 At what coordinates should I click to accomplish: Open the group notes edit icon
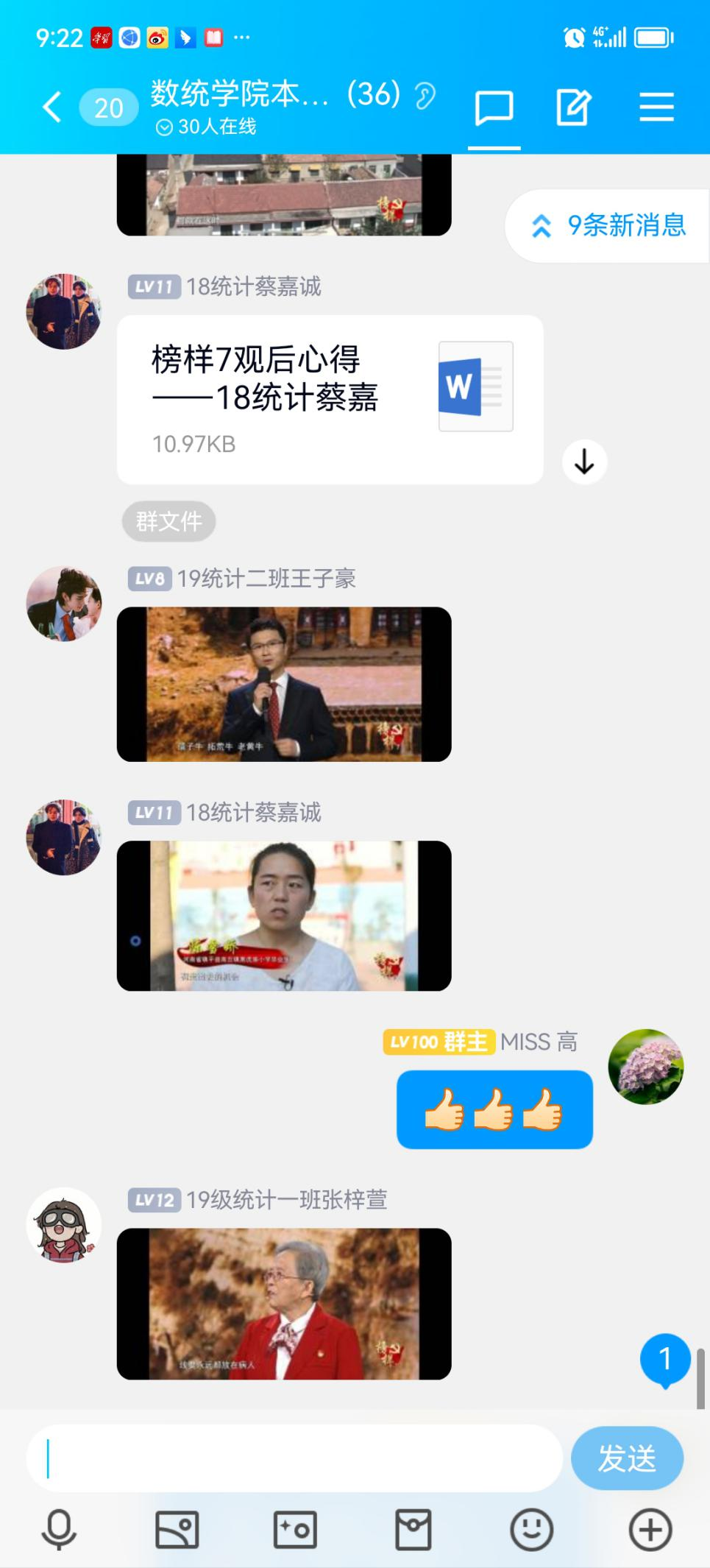click(573, 108)
